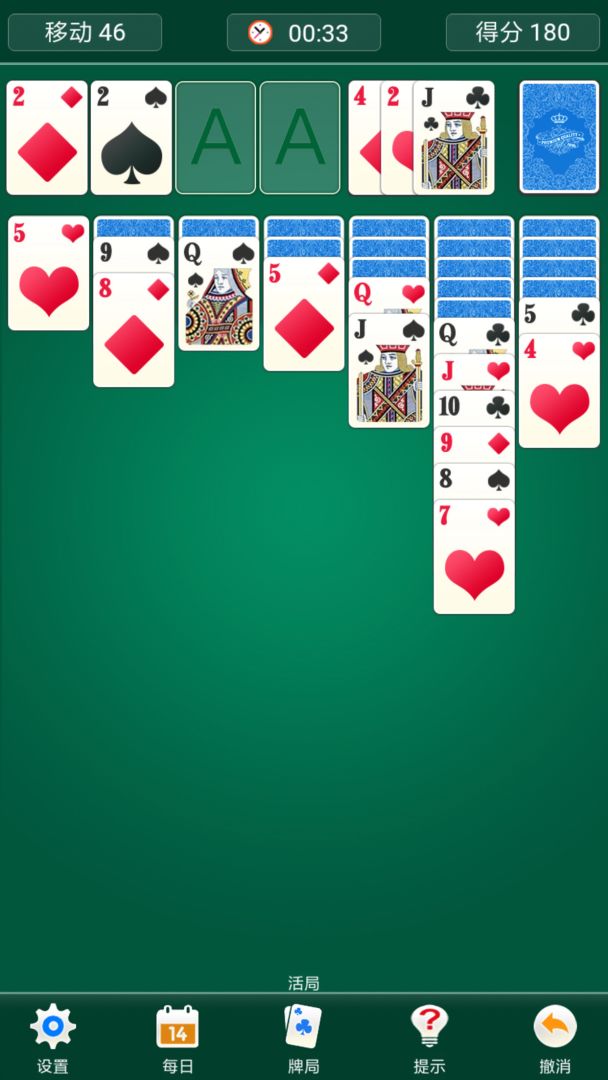This screenshot has height=1080, width=608.
Task: Tap the 2 of diamonds foundation pile
Action: [x=47, y=137]
